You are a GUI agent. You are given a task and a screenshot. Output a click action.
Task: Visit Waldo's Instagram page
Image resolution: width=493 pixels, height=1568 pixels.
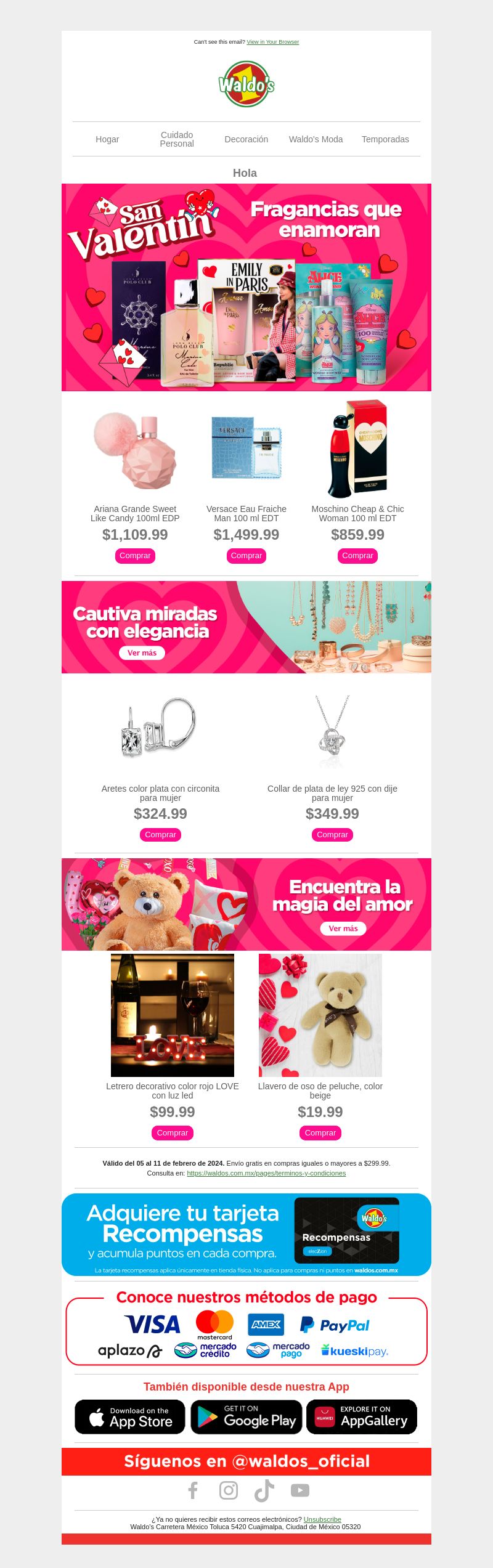coord(229,1490)
